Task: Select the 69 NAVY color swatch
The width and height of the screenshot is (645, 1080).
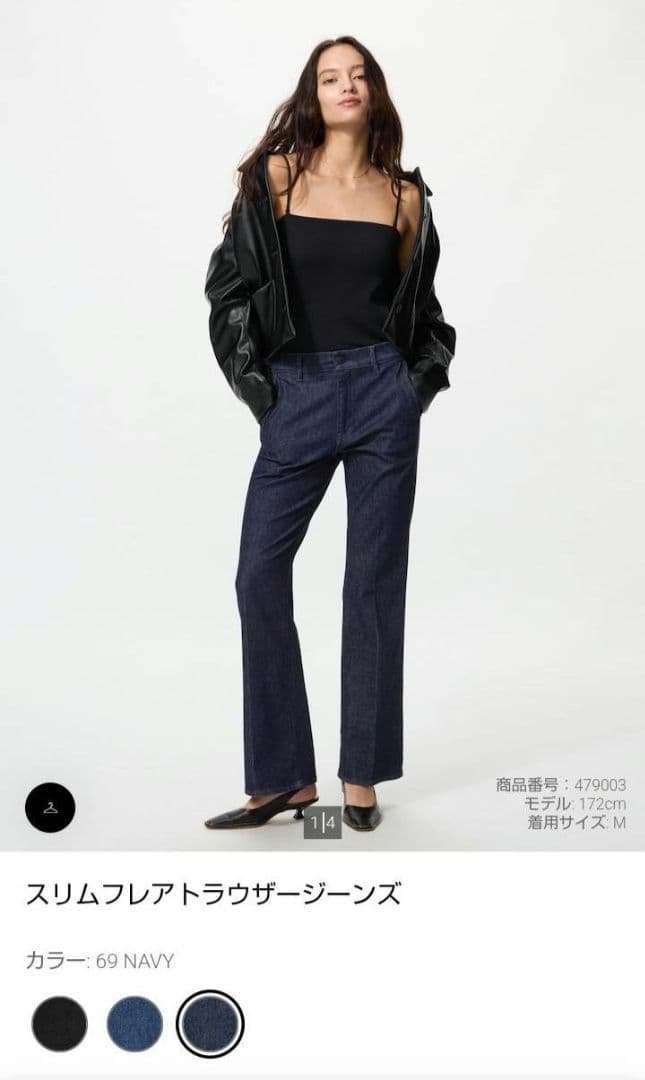Action: [x=210, y=1023]
